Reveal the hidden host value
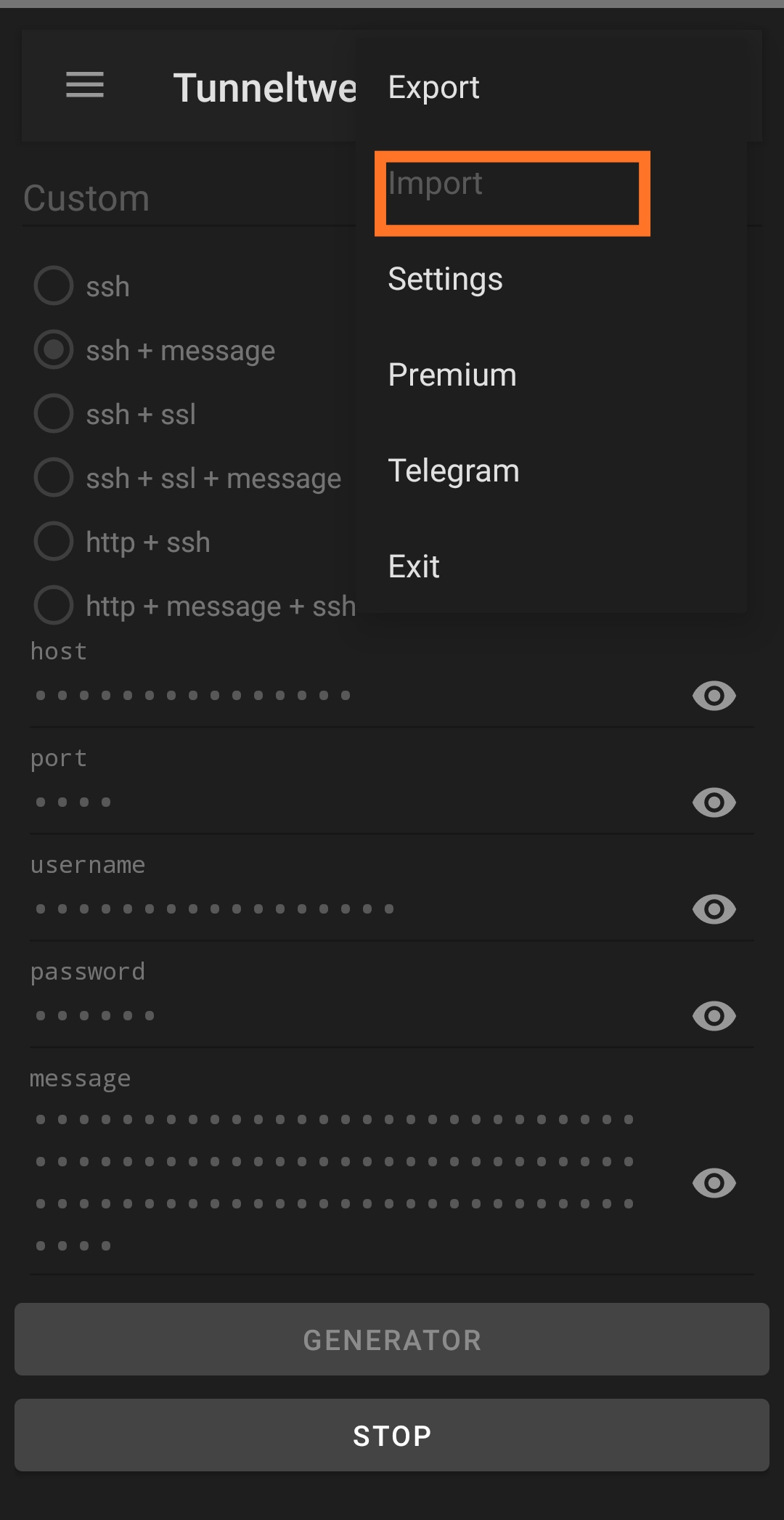The height and width of the screenshot is (1520, 784). 714,696
